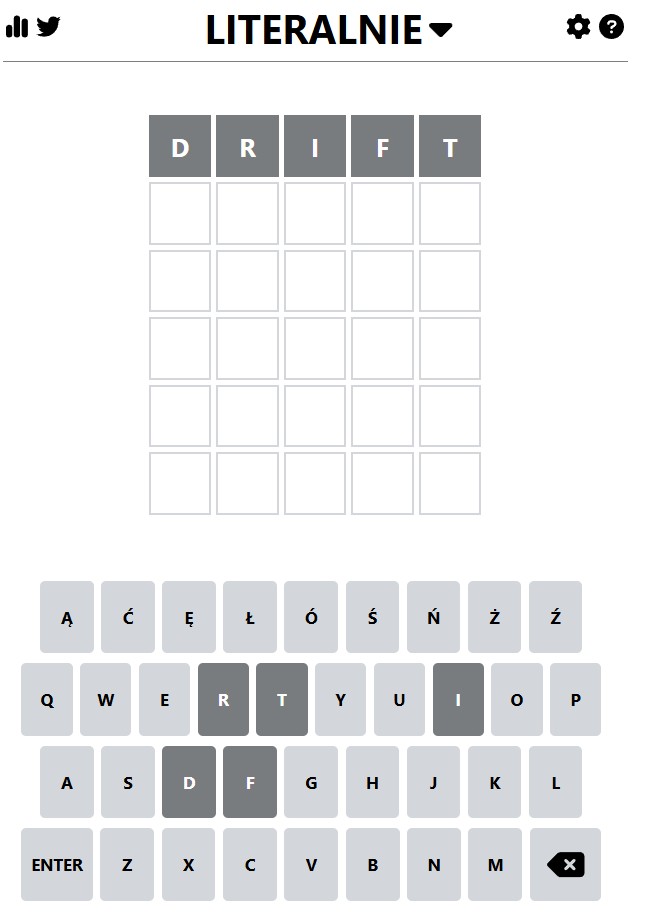Tap the letter S key

pos(128,782)
